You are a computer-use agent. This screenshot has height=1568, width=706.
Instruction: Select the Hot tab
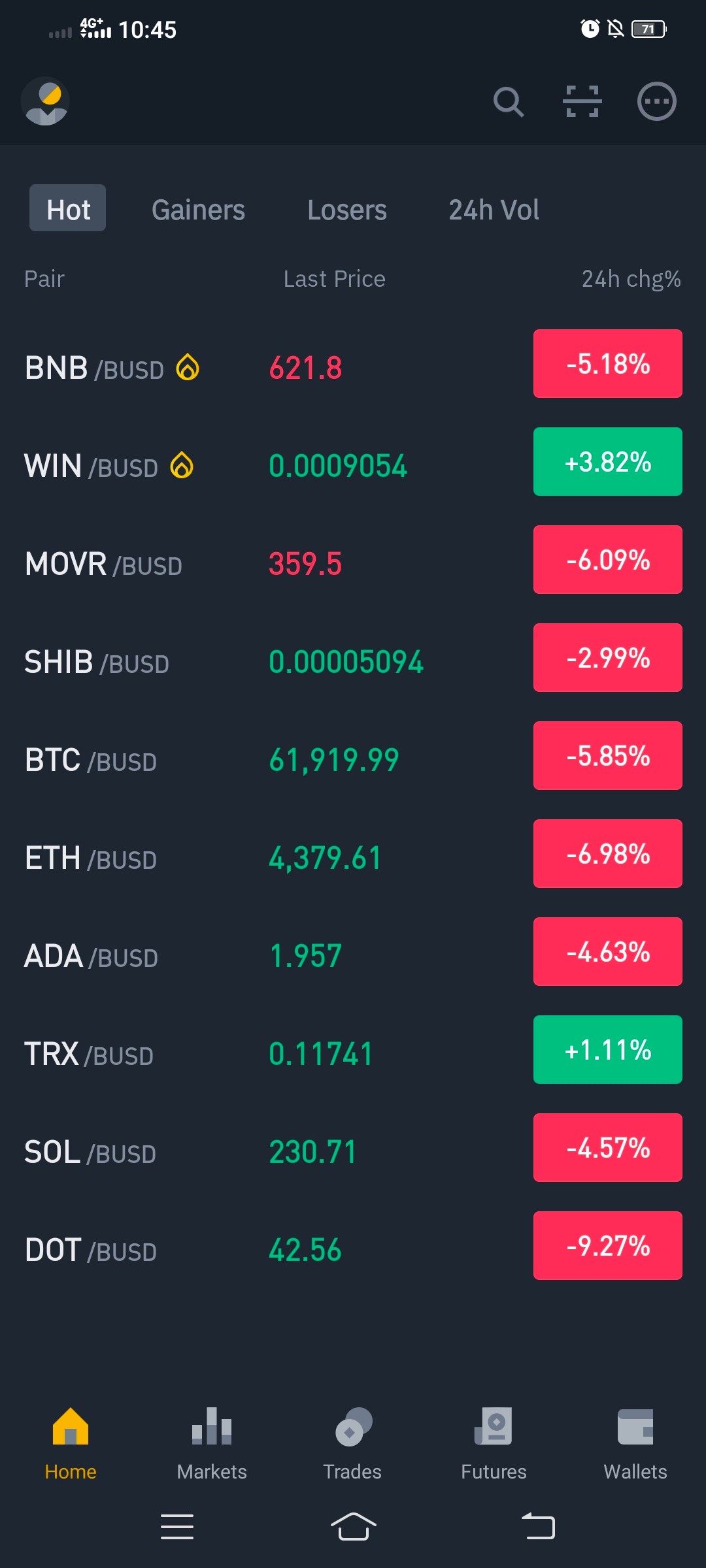pyautogui.click(x=68, y=208)
